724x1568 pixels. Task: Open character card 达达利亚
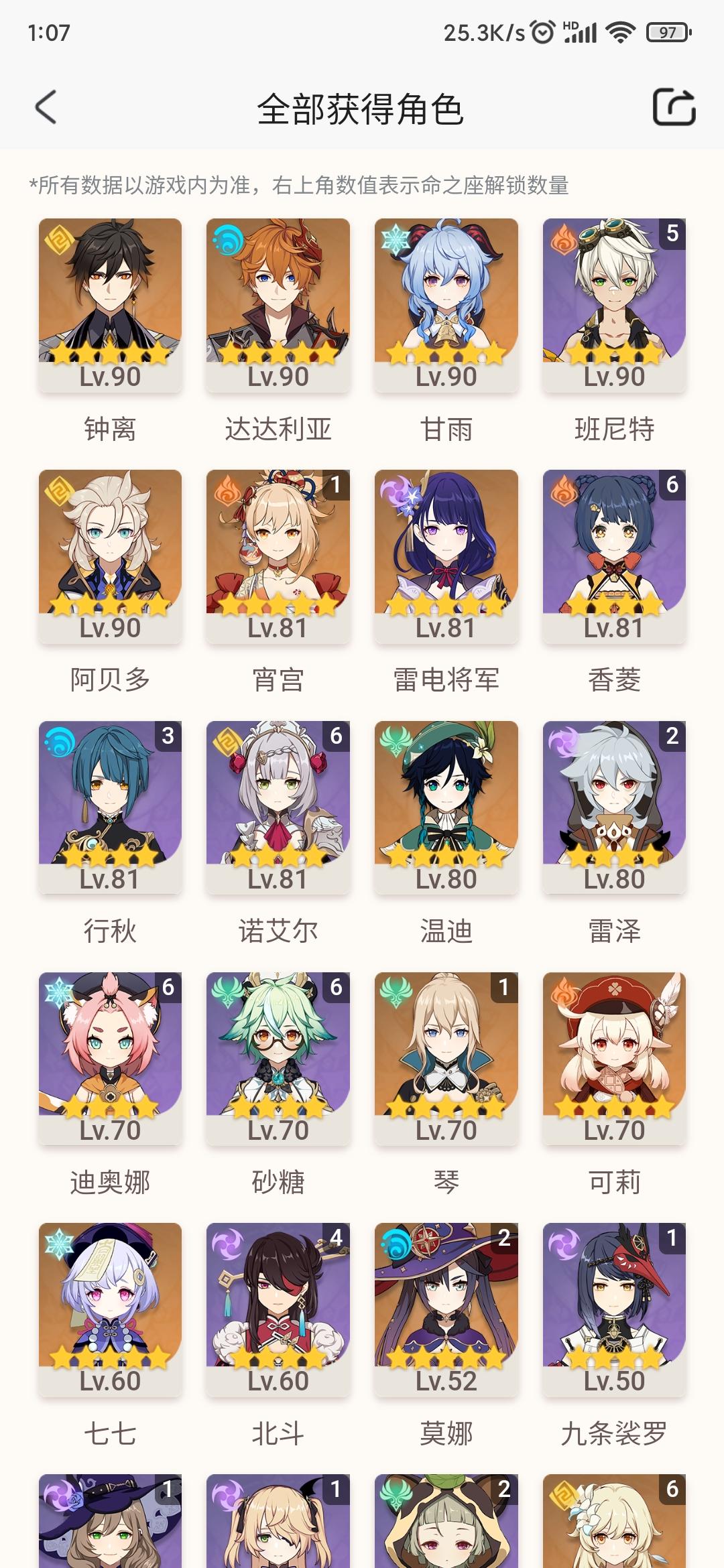pos(278,305)
